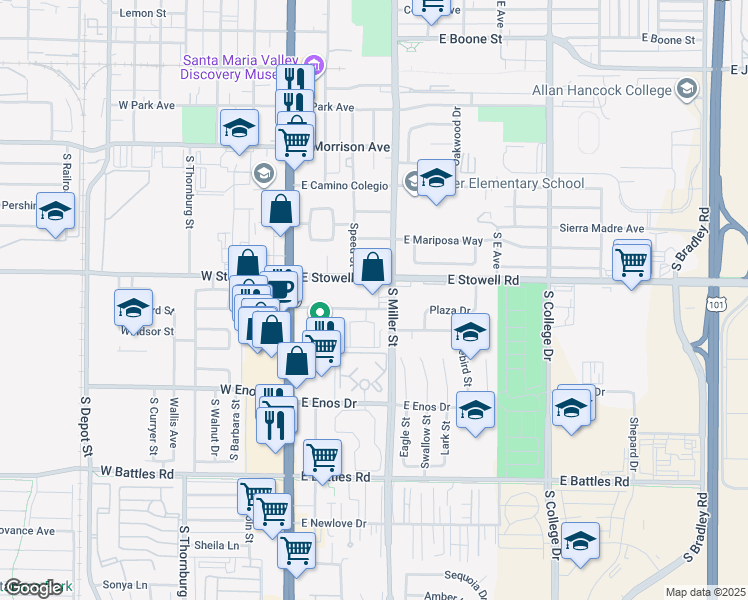Open the shopping cart marker below E Newlove Dr

click(x=297, y=550)
